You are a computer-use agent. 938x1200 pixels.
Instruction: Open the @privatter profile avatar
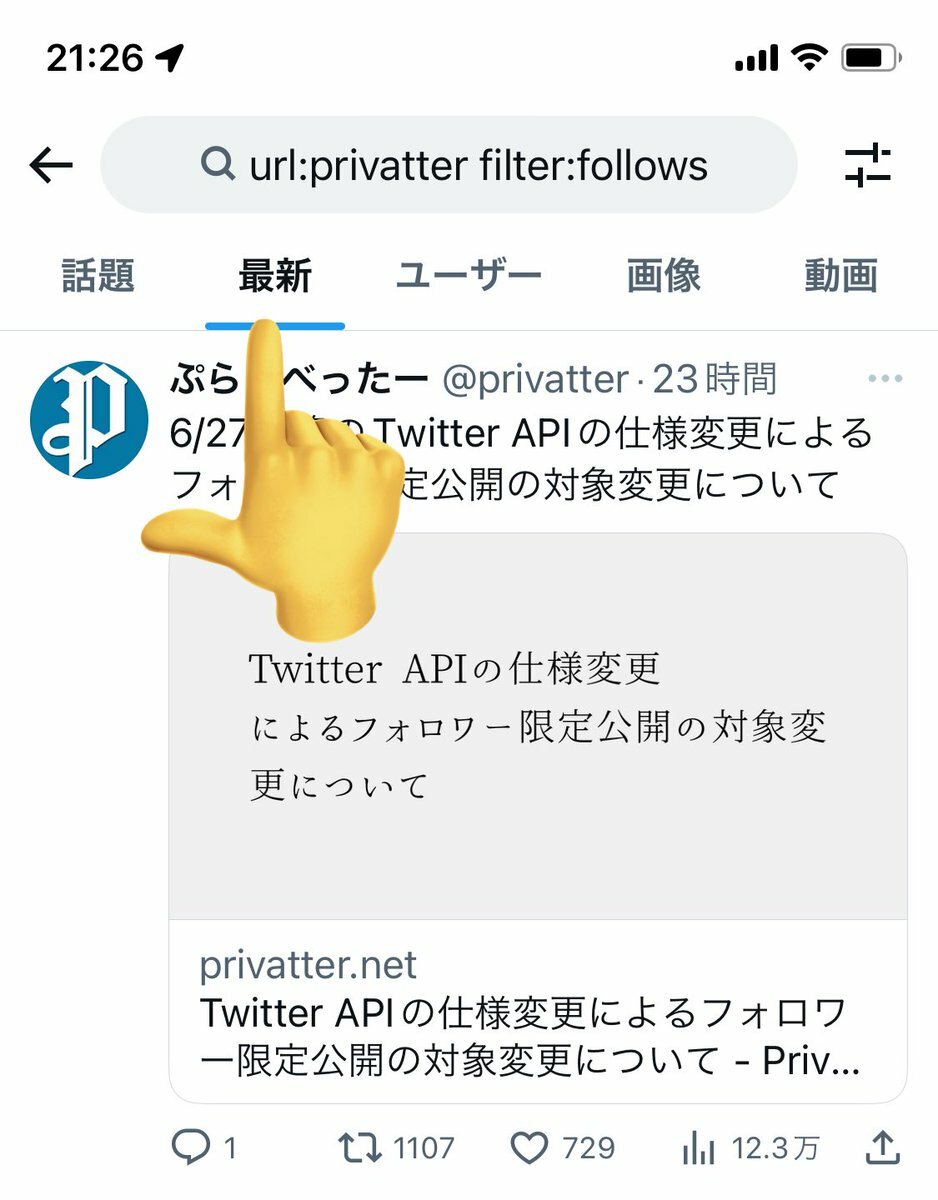89,420
